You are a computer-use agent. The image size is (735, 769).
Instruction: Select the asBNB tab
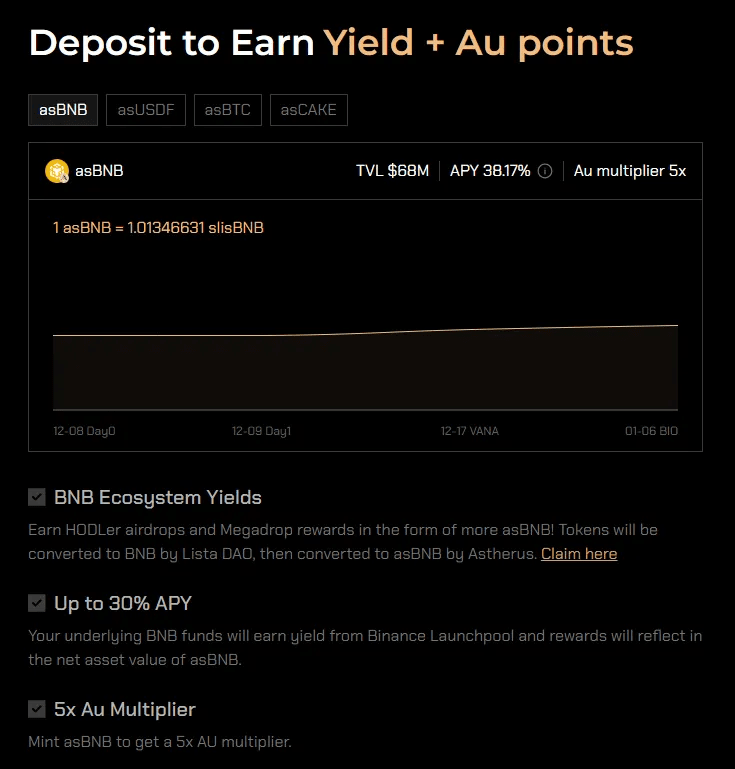[63, 110]
